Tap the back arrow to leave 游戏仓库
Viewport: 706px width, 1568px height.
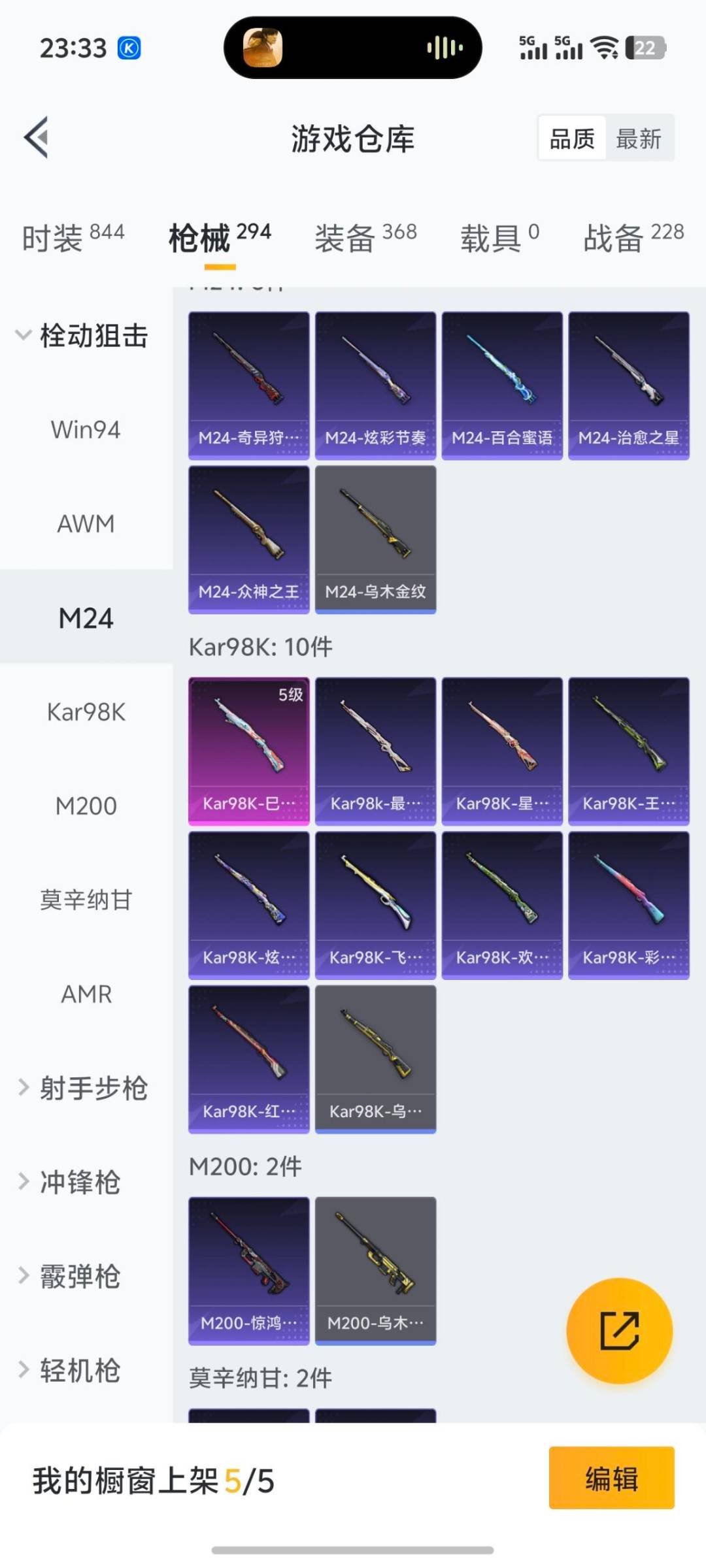pyautogui.click(x=37, y=137)
